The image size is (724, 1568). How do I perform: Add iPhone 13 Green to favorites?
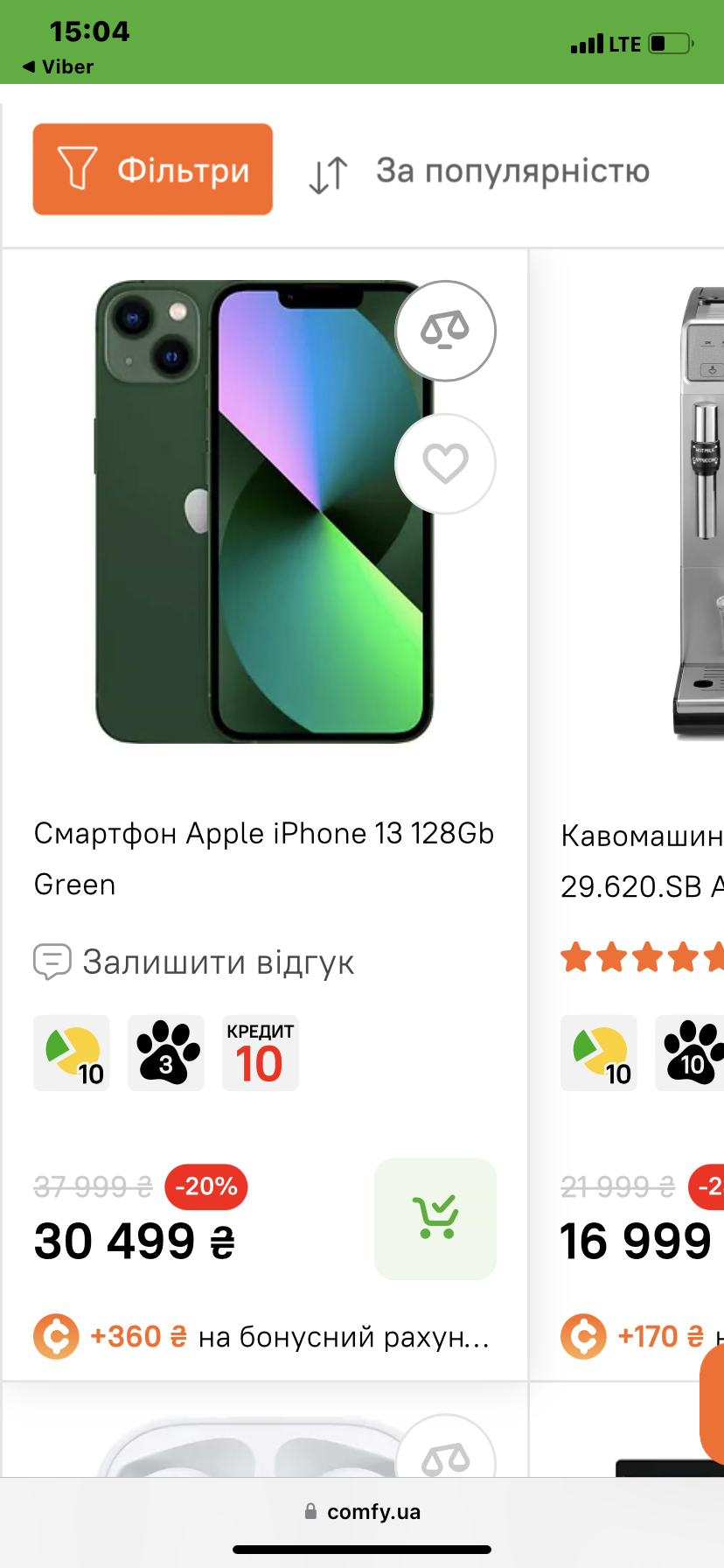click(445, 463)
